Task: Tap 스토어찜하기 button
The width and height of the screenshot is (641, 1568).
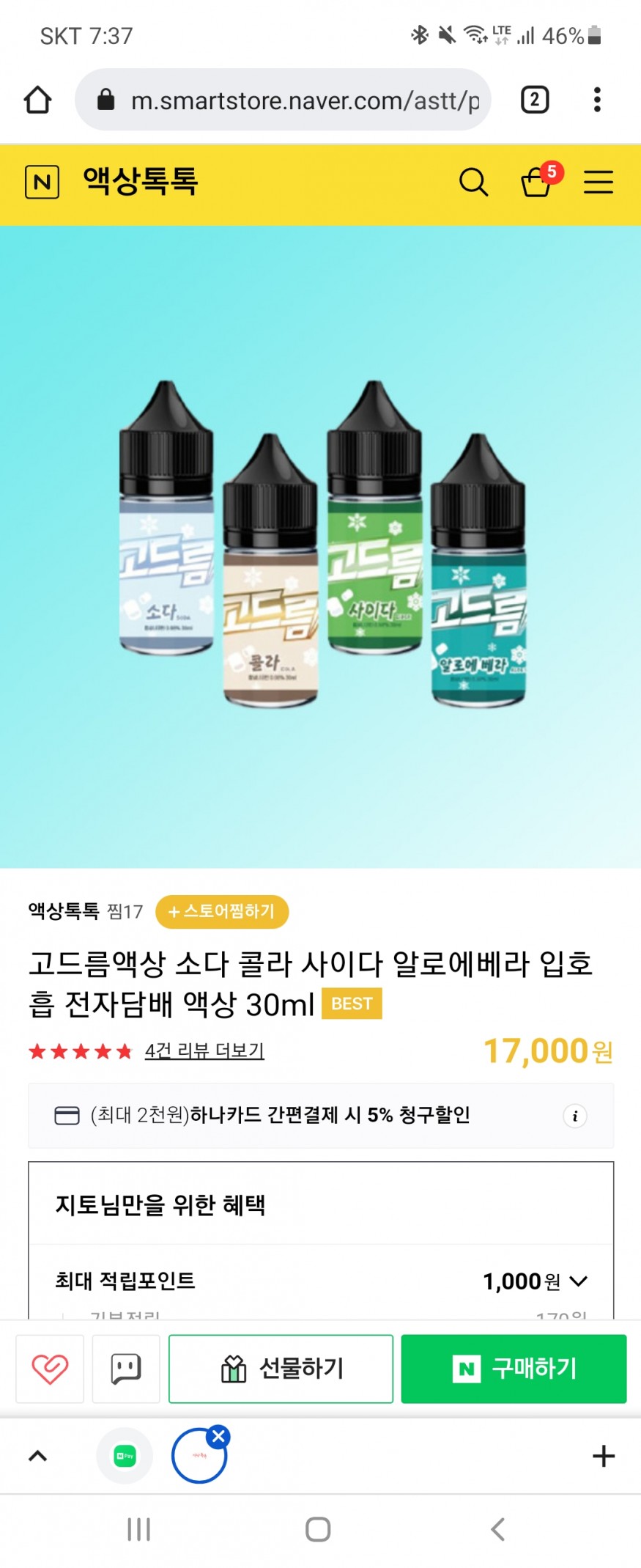Action: click(222, 911)
